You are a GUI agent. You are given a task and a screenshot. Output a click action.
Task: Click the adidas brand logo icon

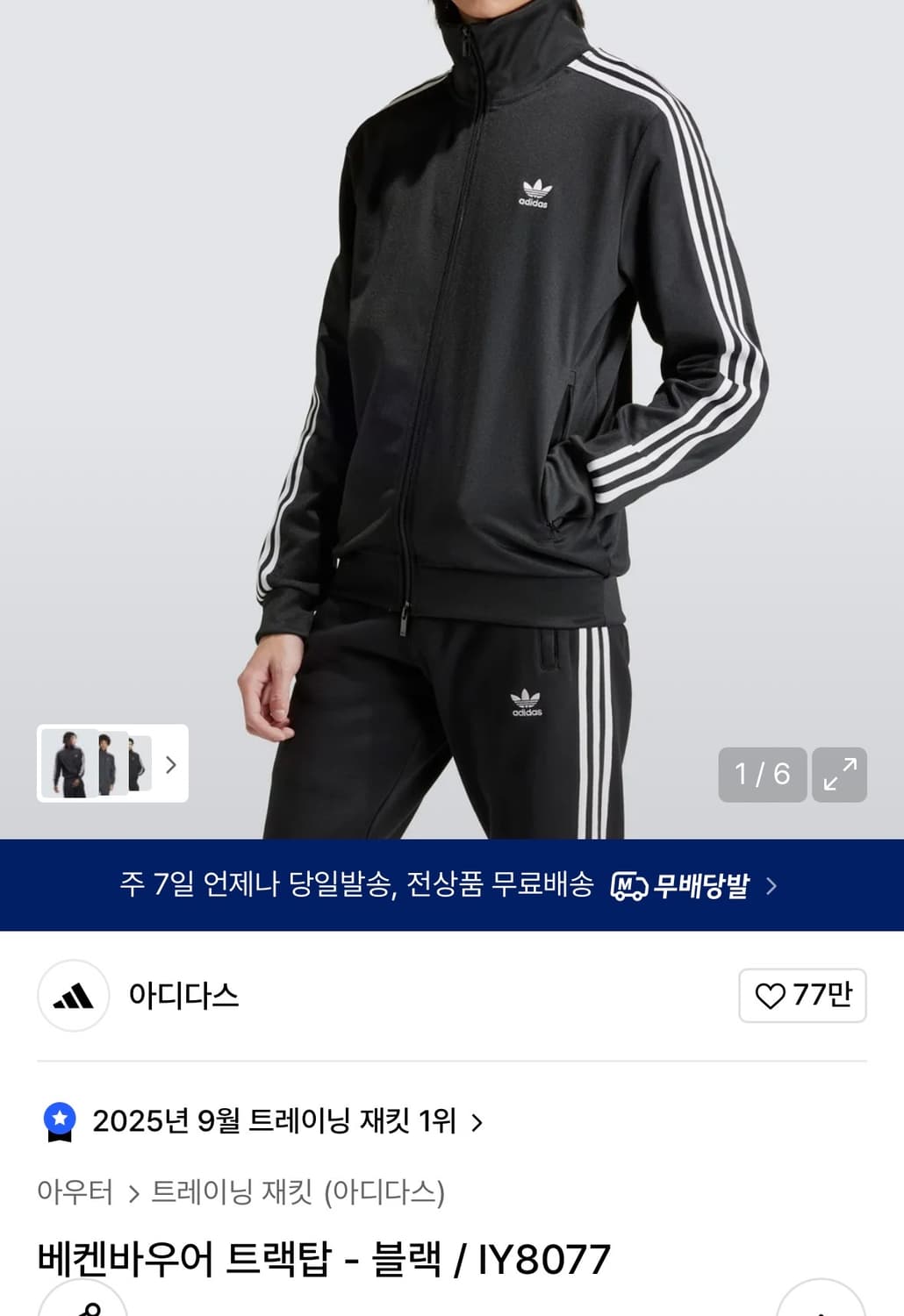pyautogui.click(x=73, y=997)
